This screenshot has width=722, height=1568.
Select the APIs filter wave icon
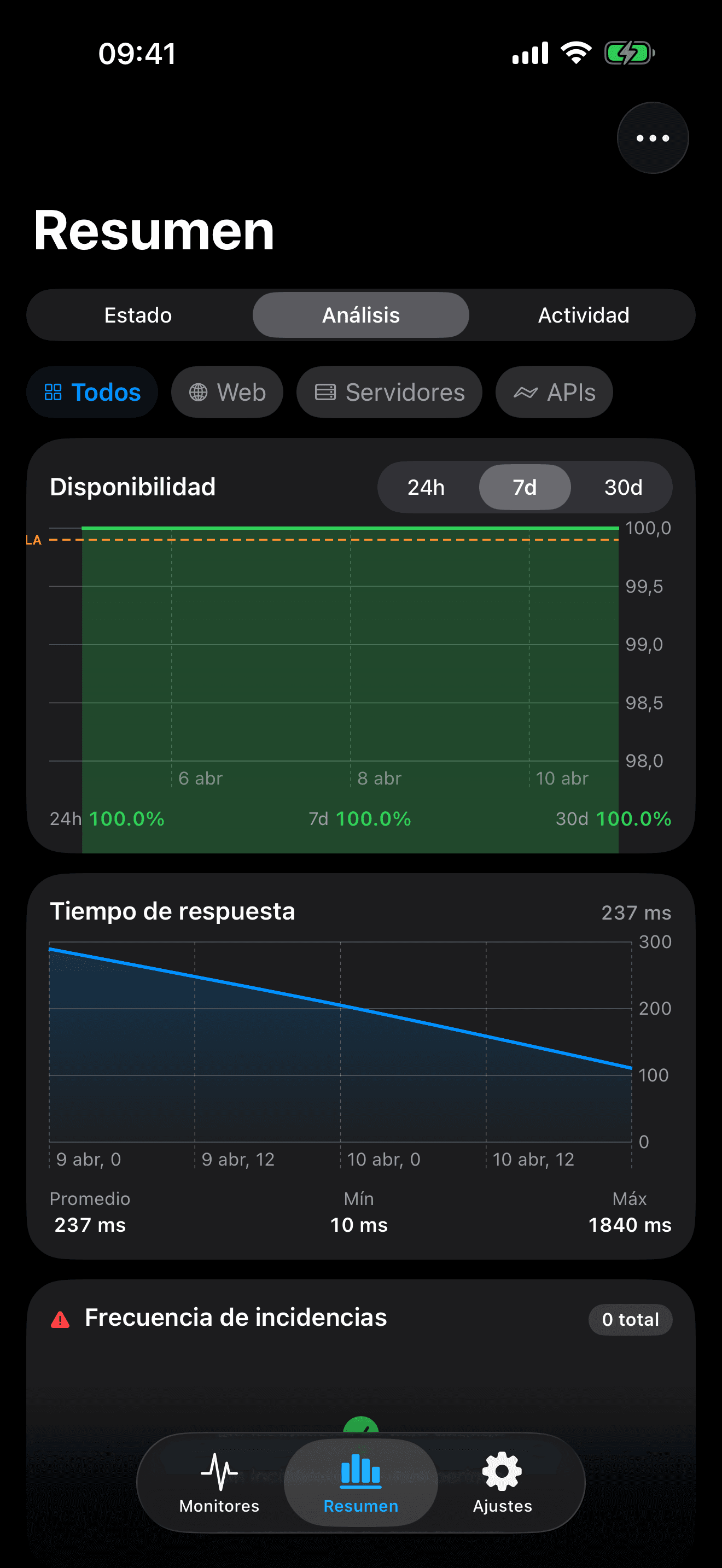click(x=527, y=392)
